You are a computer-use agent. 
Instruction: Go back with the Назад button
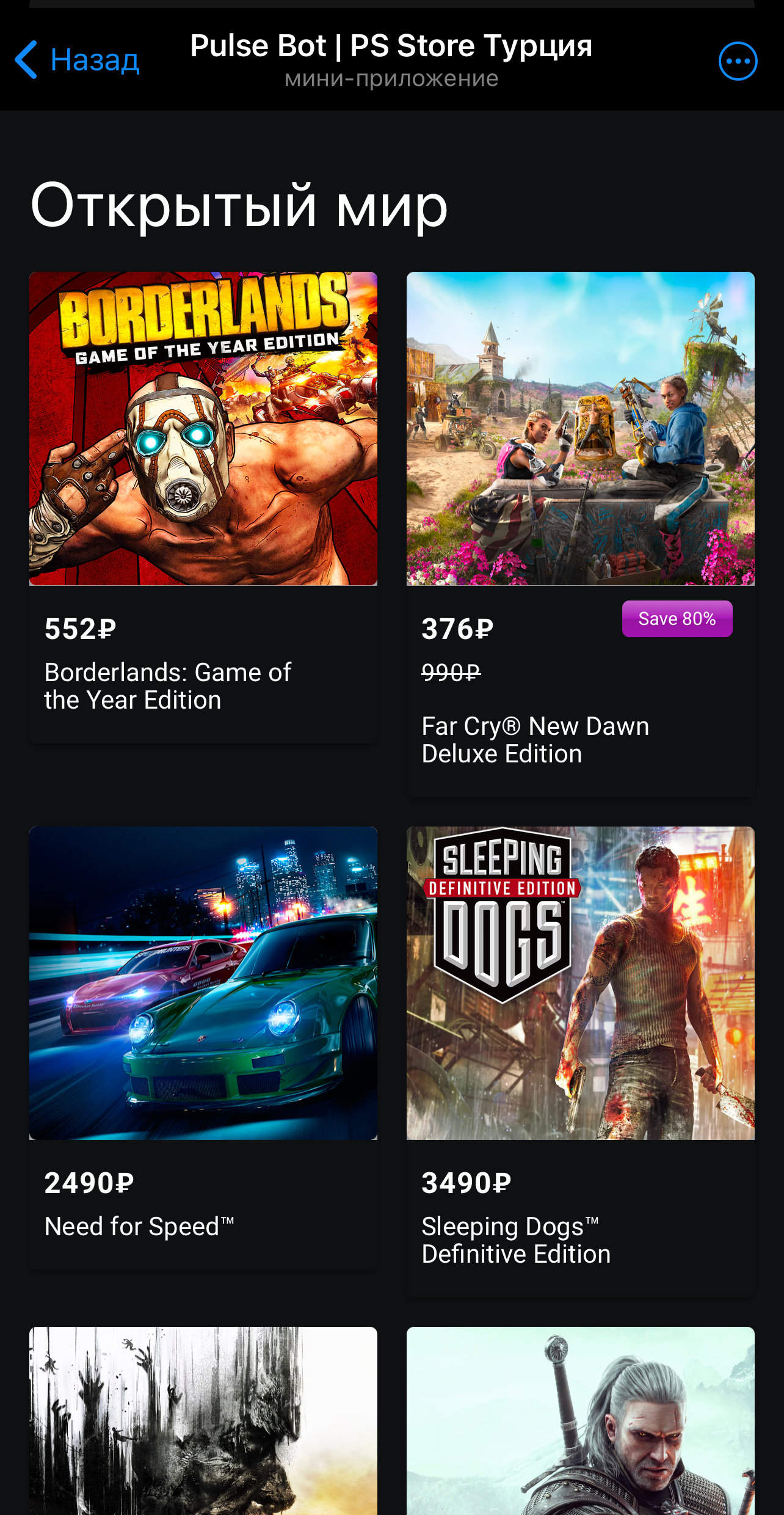pyautogui.click(x=78, y=60)
